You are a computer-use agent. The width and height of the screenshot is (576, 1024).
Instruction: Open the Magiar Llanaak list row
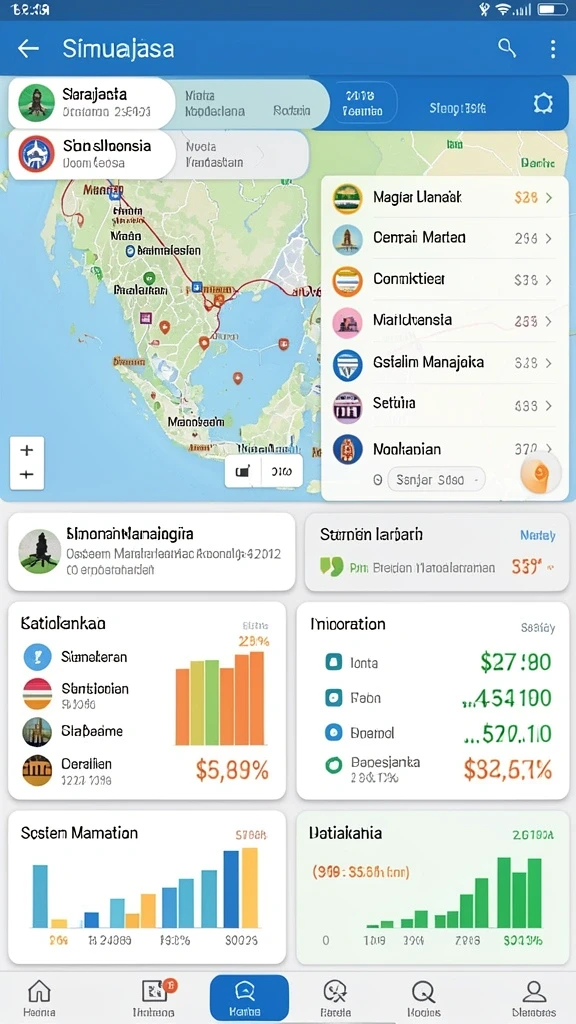pyautogui.click(x=444, y=197)
